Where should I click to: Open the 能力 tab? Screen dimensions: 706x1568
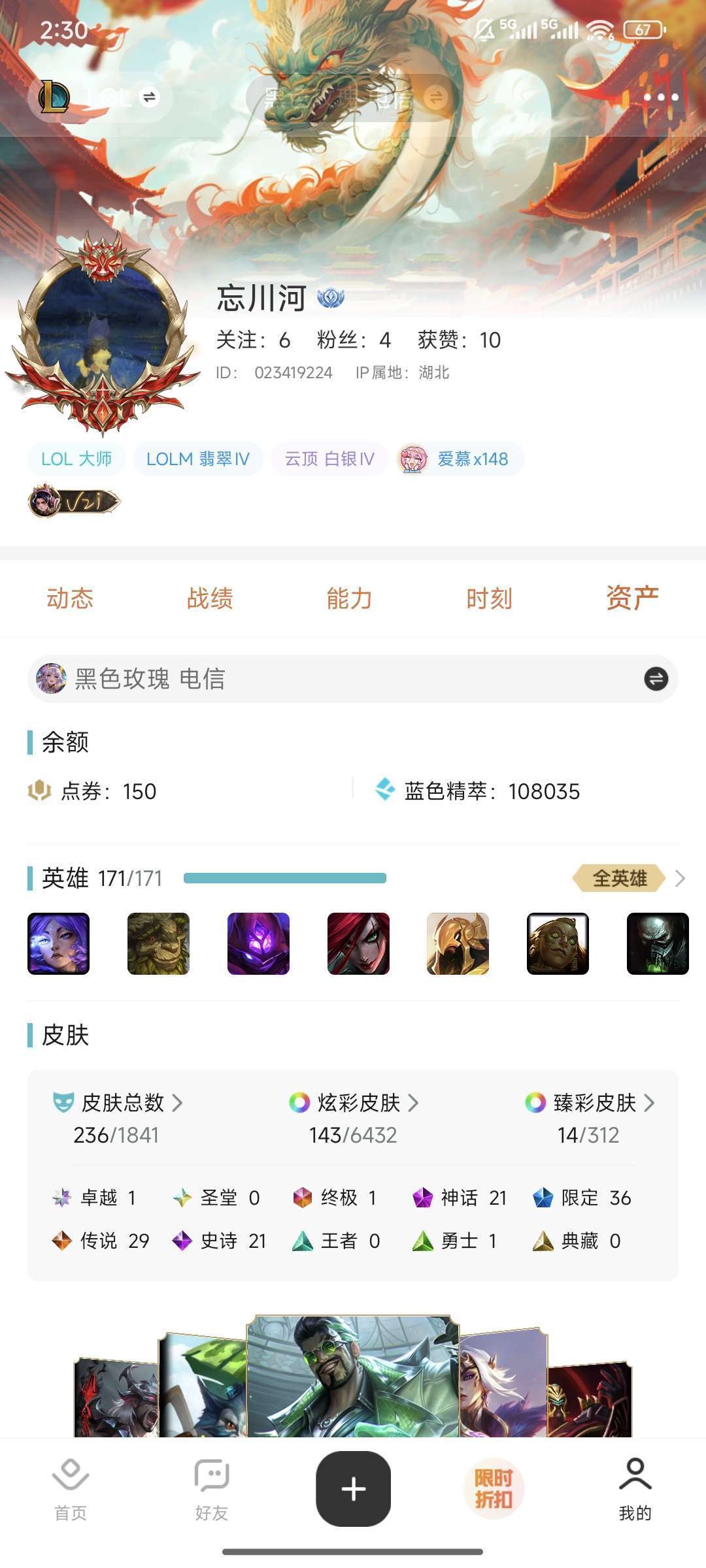click(x=349, y=598)
